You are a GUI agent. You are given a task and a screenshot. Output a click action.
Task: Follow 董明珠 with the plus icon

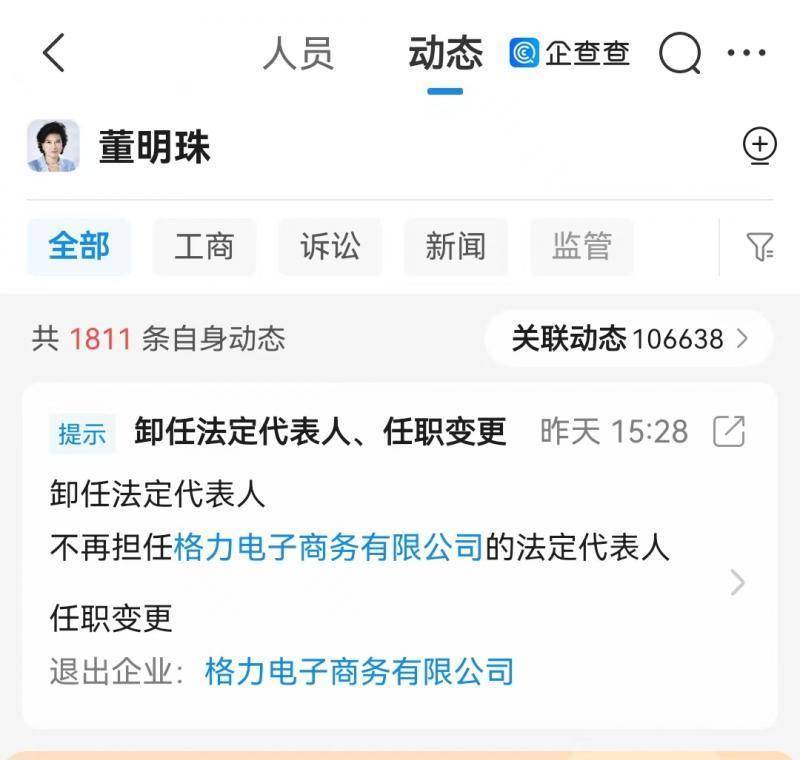coord(760,146)
